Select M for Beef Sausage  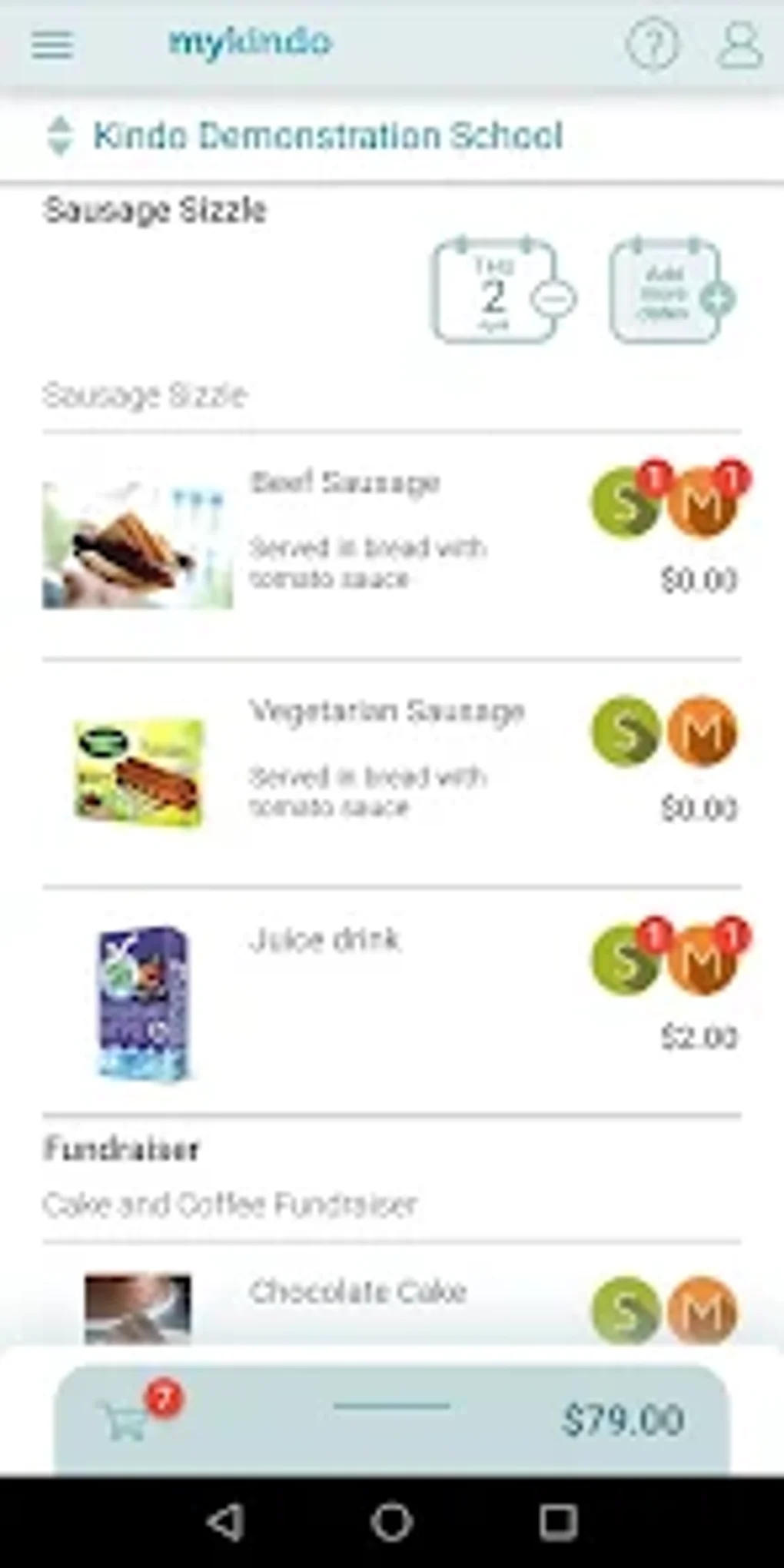[x=701, y=503]
